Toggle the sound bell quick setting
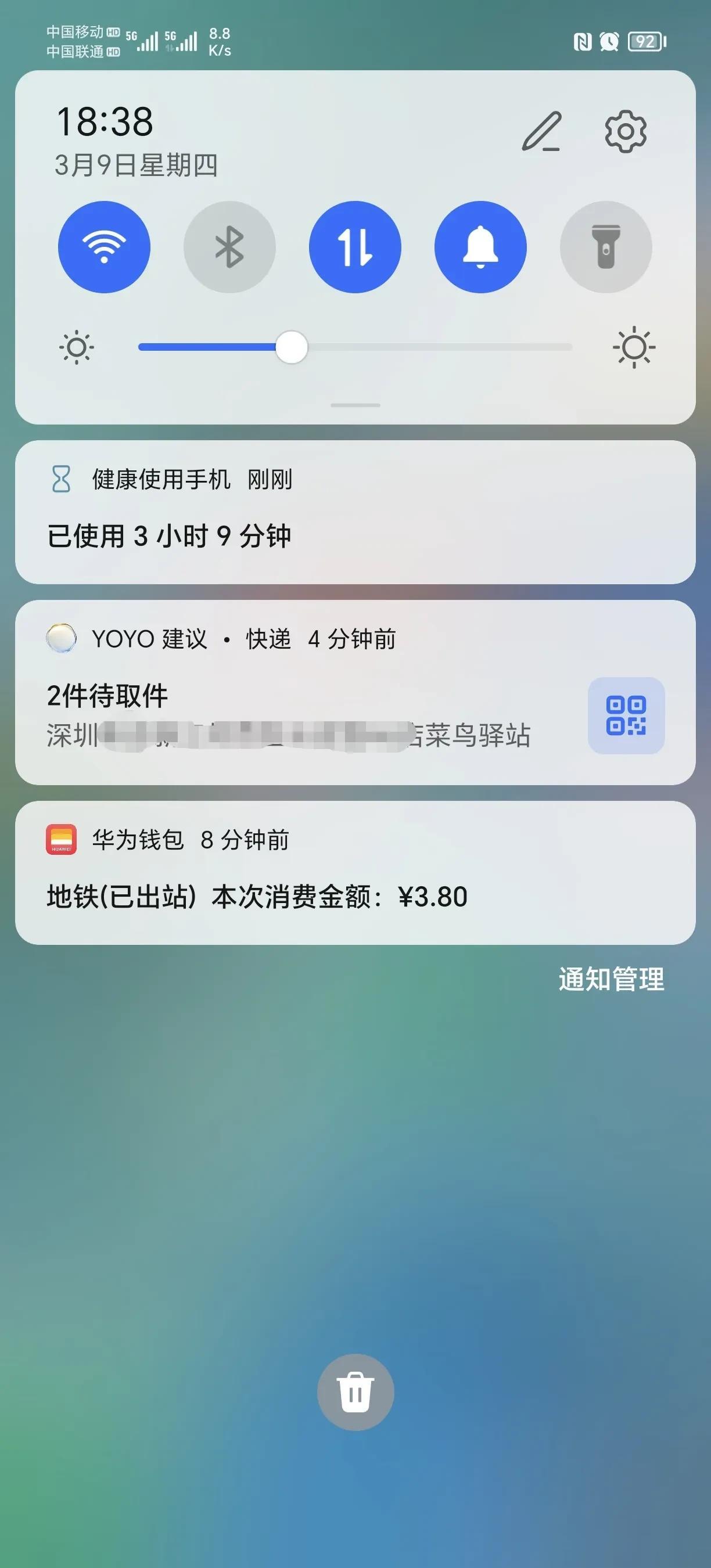The image size is (711, 1568). pos(480,247)
